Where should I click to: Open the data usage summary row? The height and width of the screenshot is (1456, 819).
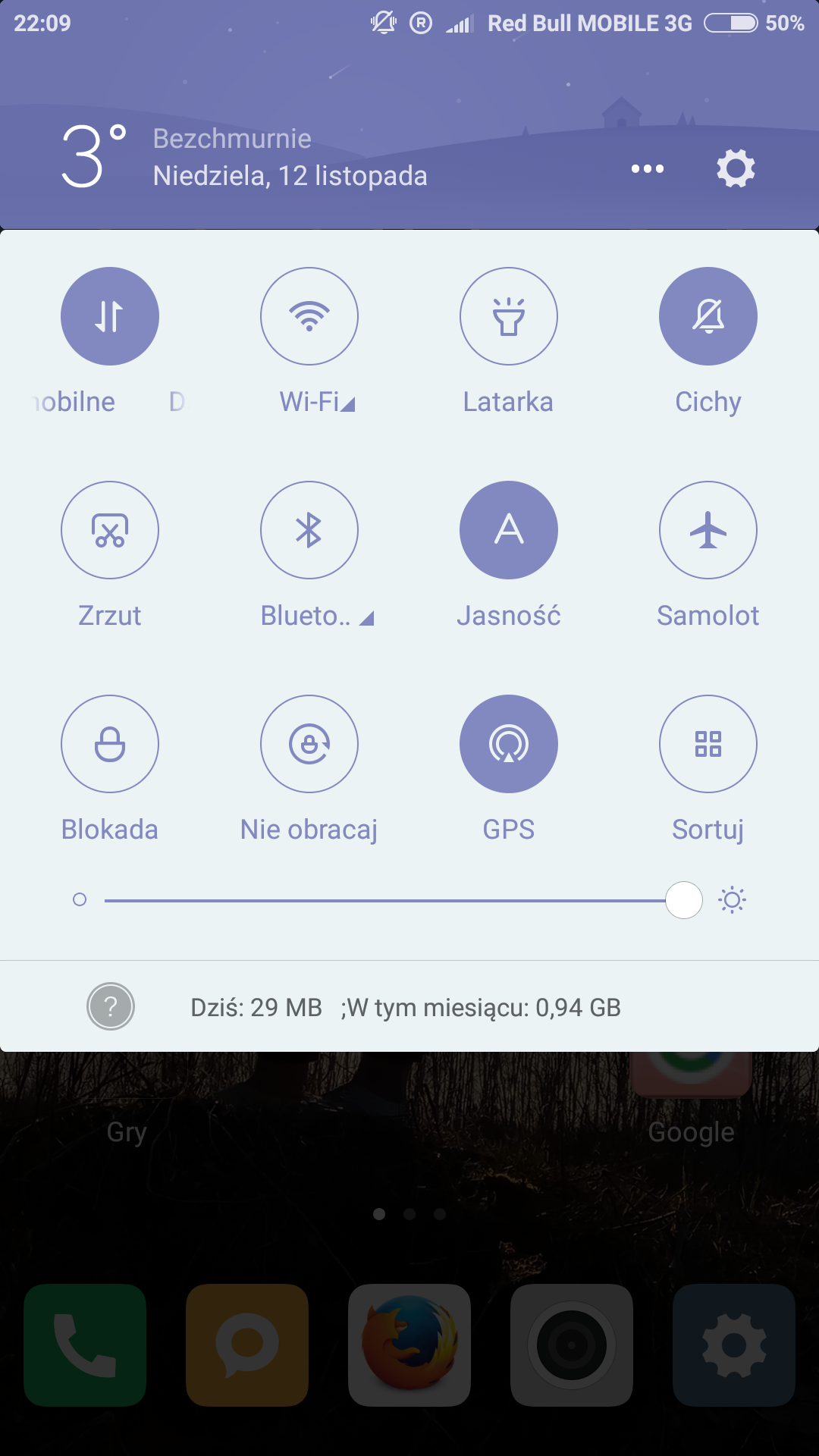406,1007
